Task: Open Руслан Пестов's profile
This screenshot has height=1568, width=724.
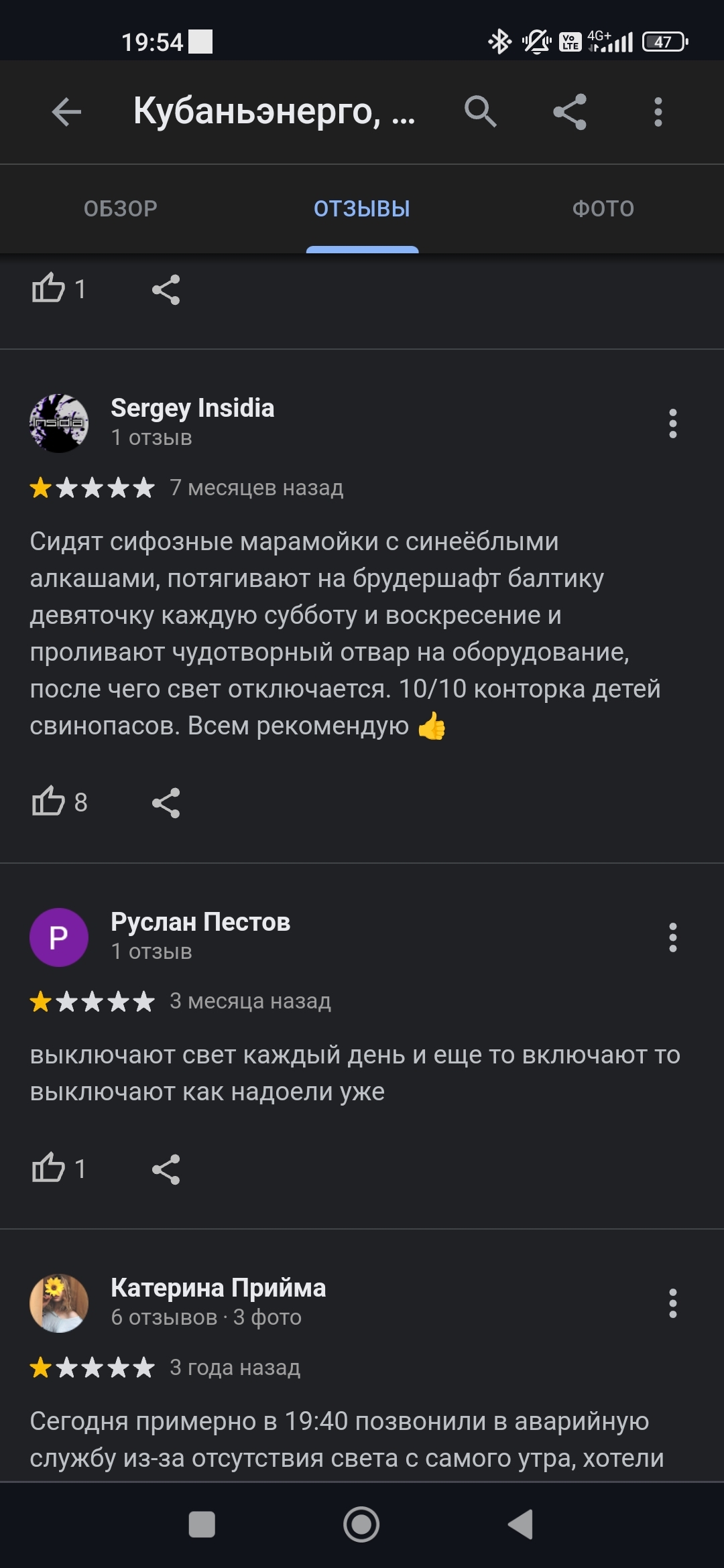Action: [x=200, y=922]
